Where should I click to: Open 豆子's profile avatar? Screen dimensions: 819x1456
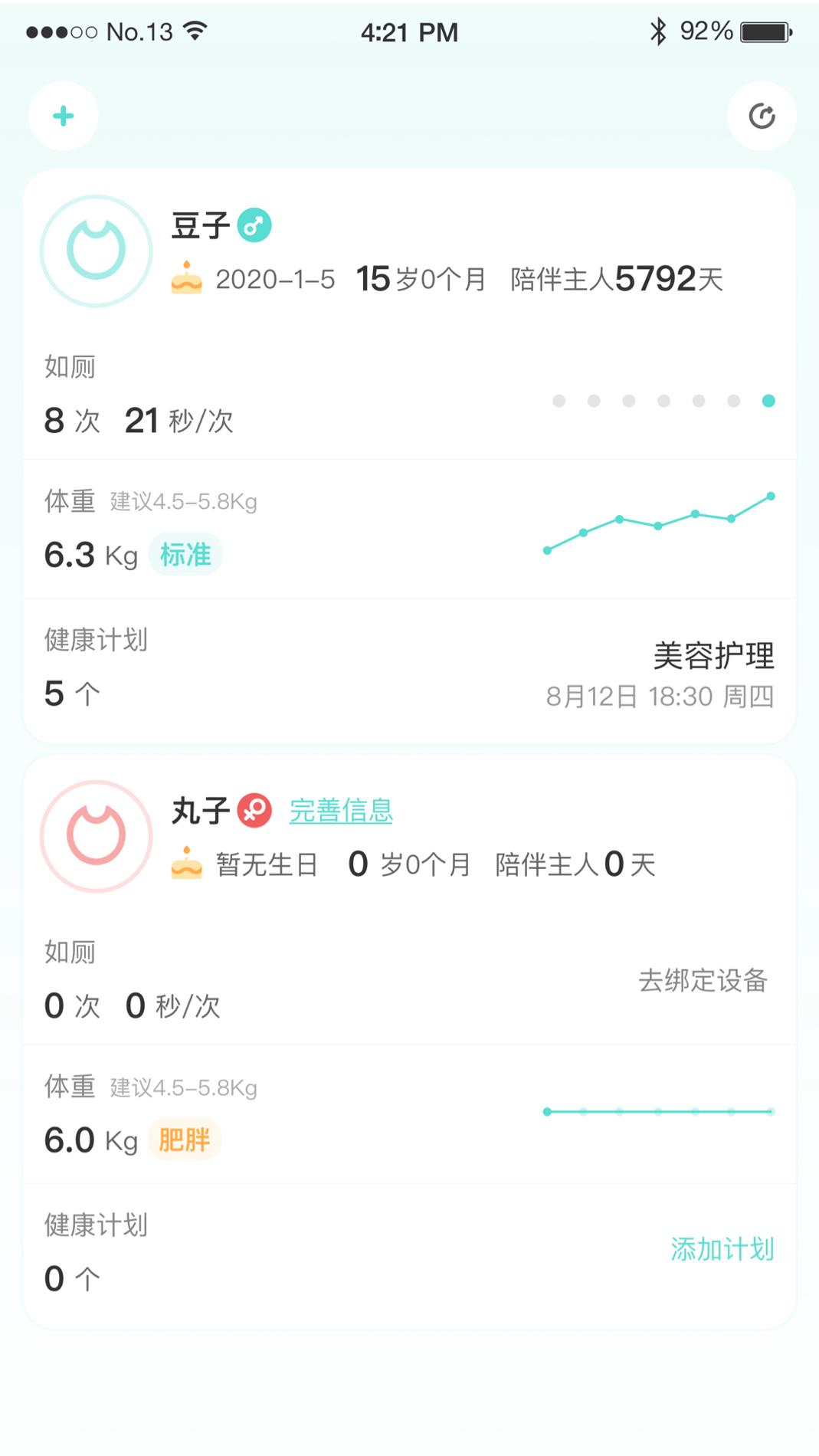[x=96, y=251]
